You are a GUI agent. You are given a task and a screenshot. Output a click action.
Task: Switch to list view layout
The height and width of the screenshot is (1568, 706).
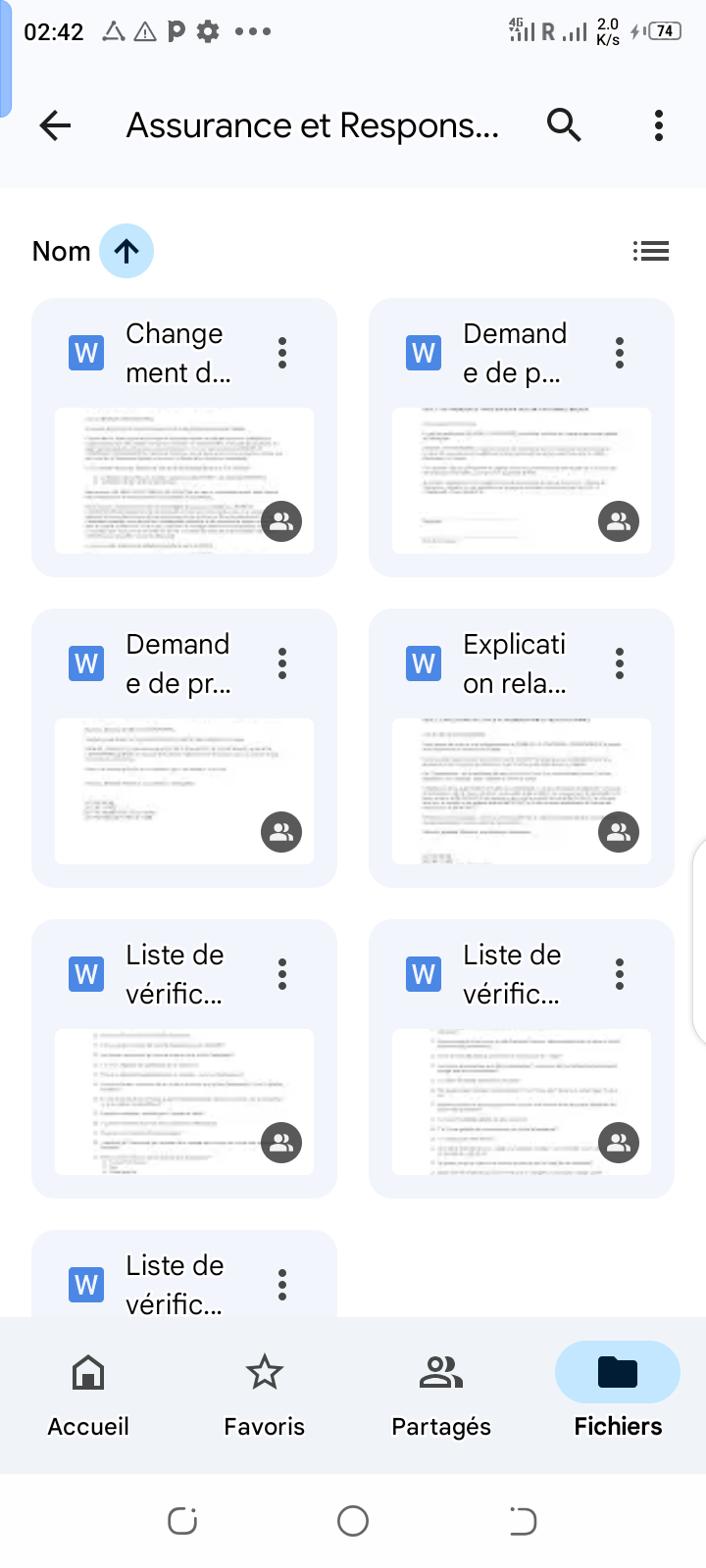click(650, 251)
